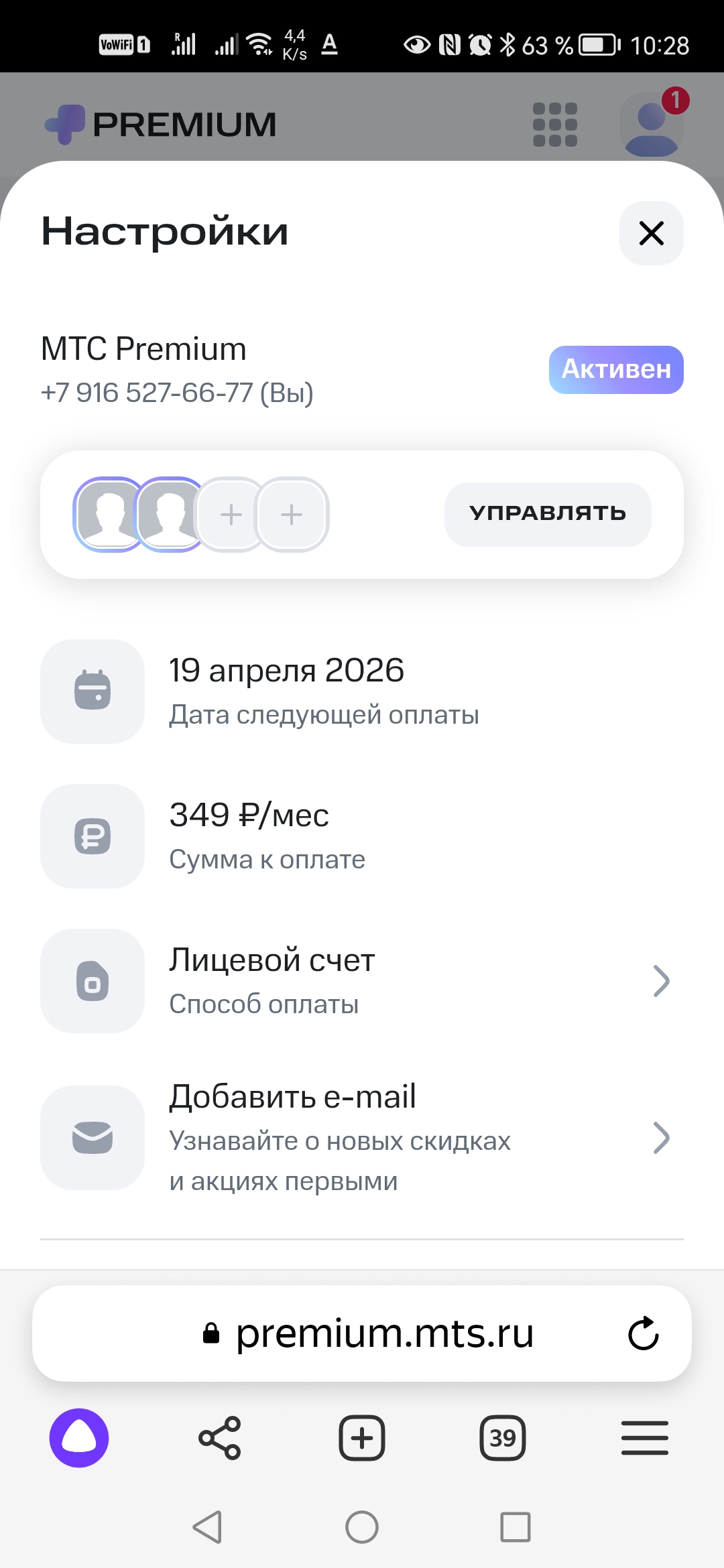Show the 39 open tabs

point(503,1438)
